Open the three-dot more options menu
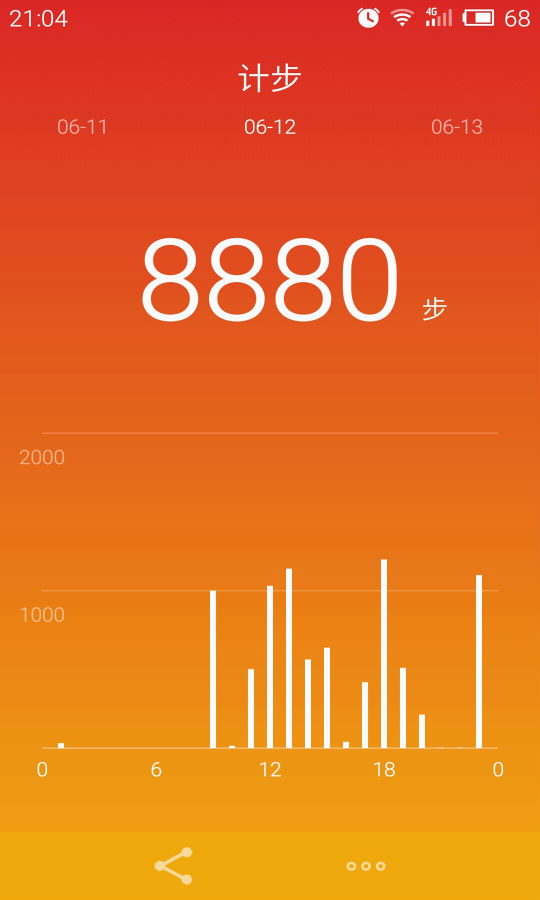This screenshot has height=900, width=540. 366,866
